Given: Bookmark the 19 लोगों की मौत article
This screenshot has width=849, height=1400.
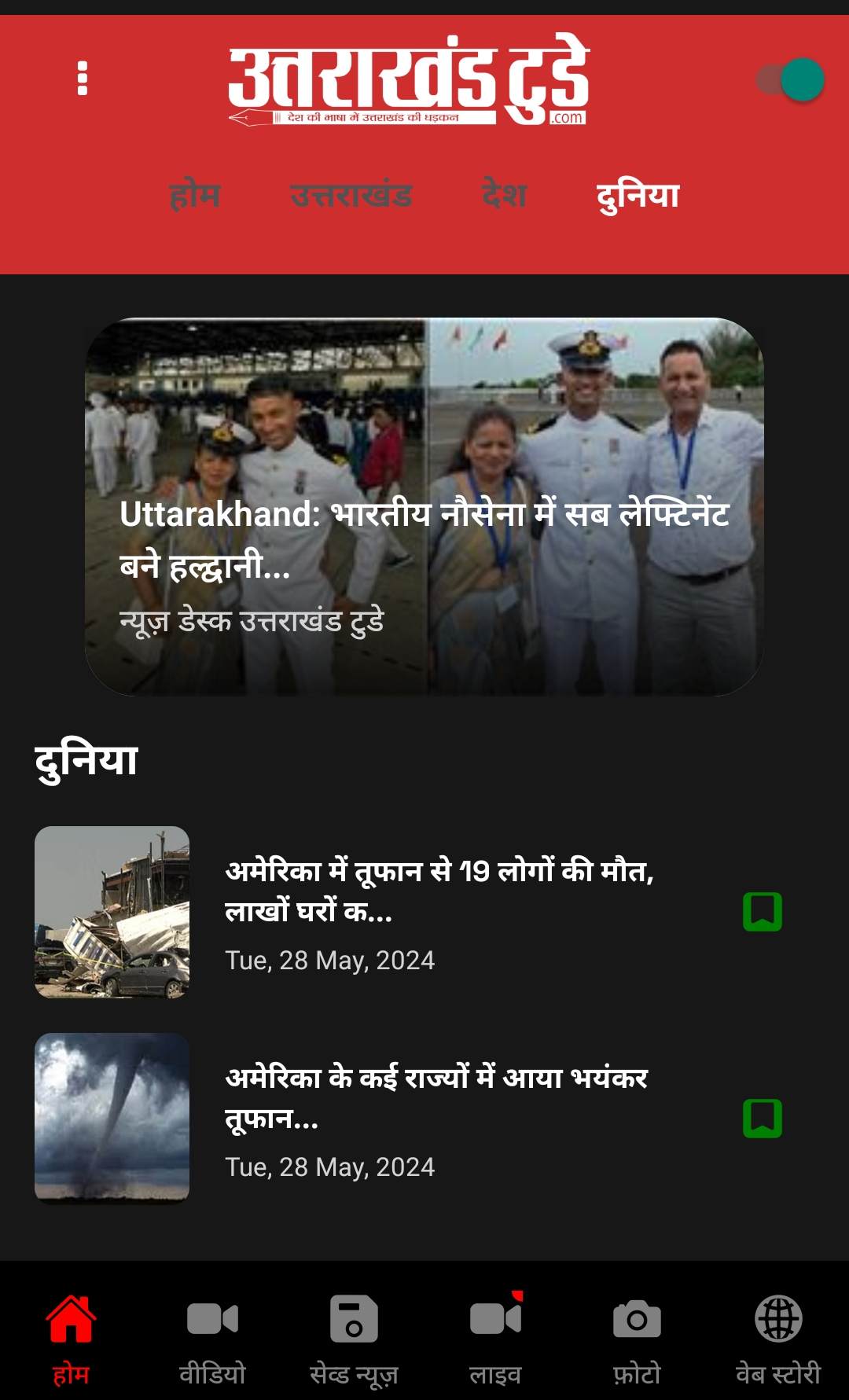Looking at the screenshot, I should tap(762, 912).
